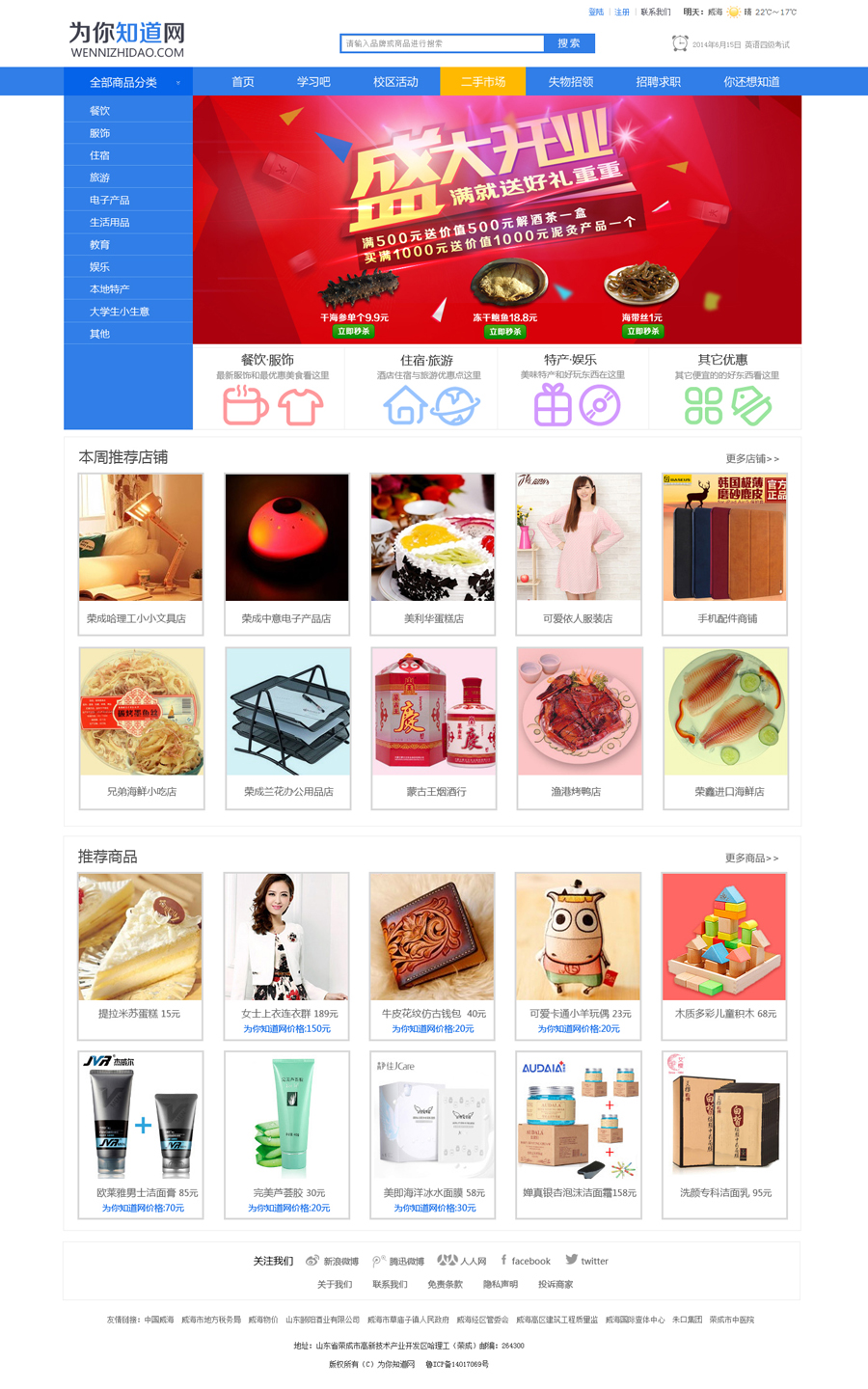Expand the 全部商品分类 dropdown
Screen dimensions: 868x1389
[128, 83]
